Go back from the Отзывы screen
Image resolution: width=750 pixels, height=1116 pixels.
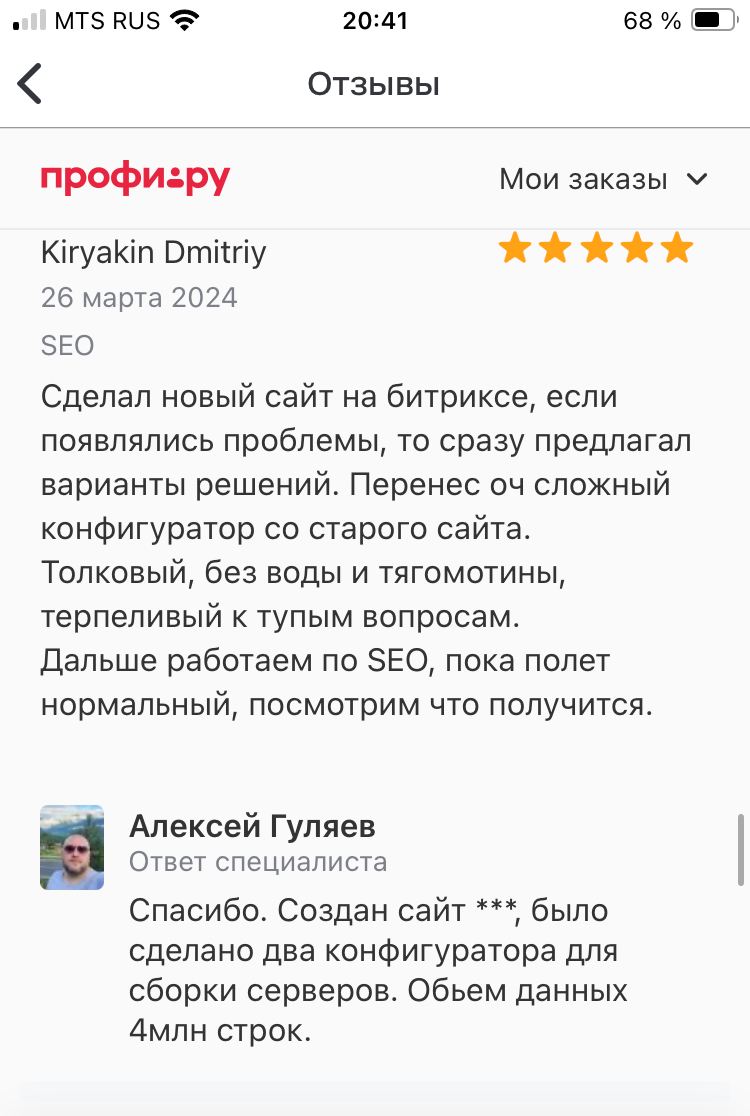31,84
